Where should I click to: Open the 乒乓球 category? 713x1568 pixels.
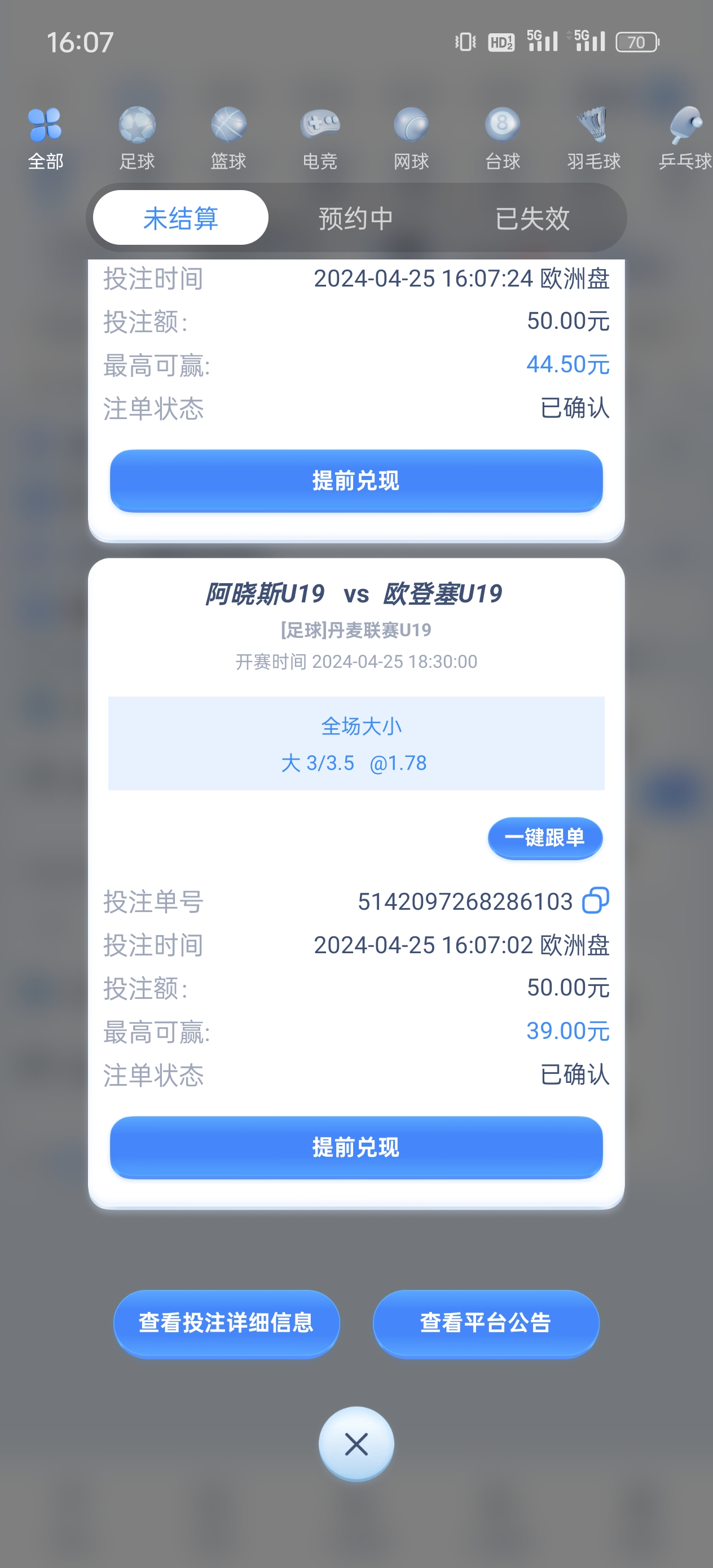click(685, 138)
